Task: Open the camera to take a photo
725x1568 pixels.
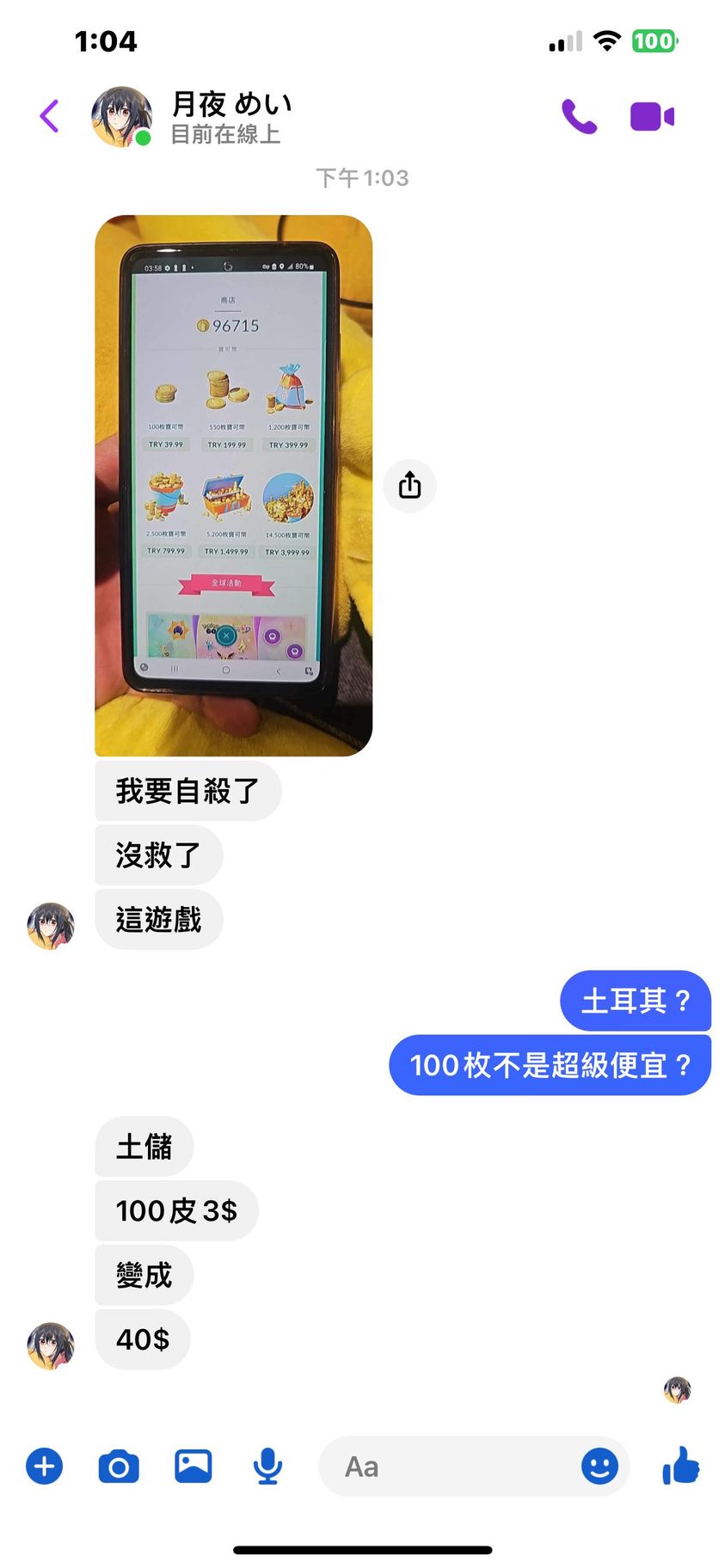Action: tap(119, 1466)
